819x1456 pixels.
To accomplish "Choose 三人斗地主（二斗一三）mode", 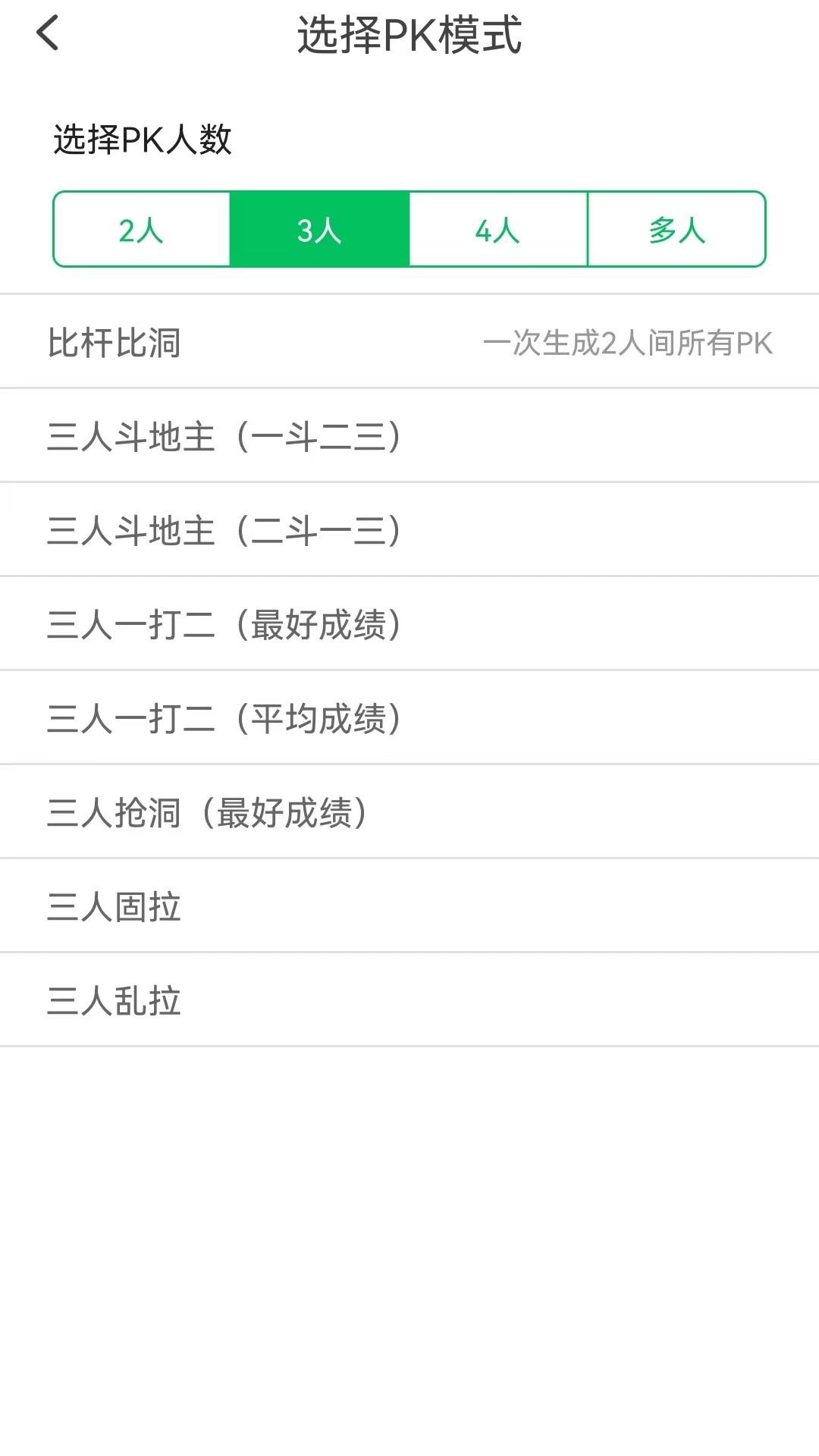I will [224, 529].
